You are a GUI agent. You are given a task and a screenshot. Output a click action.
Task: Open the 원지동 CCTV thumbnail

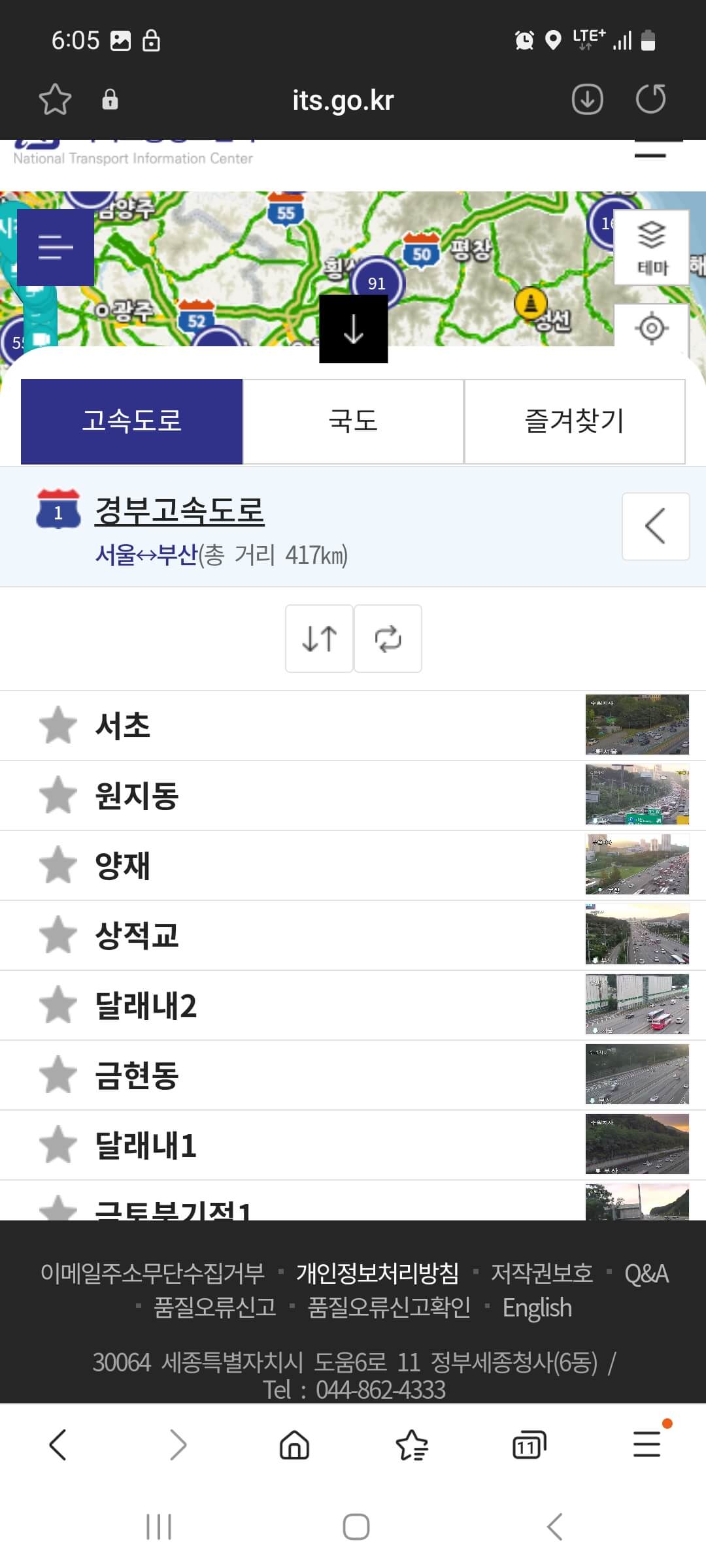[x=637, y=795]
